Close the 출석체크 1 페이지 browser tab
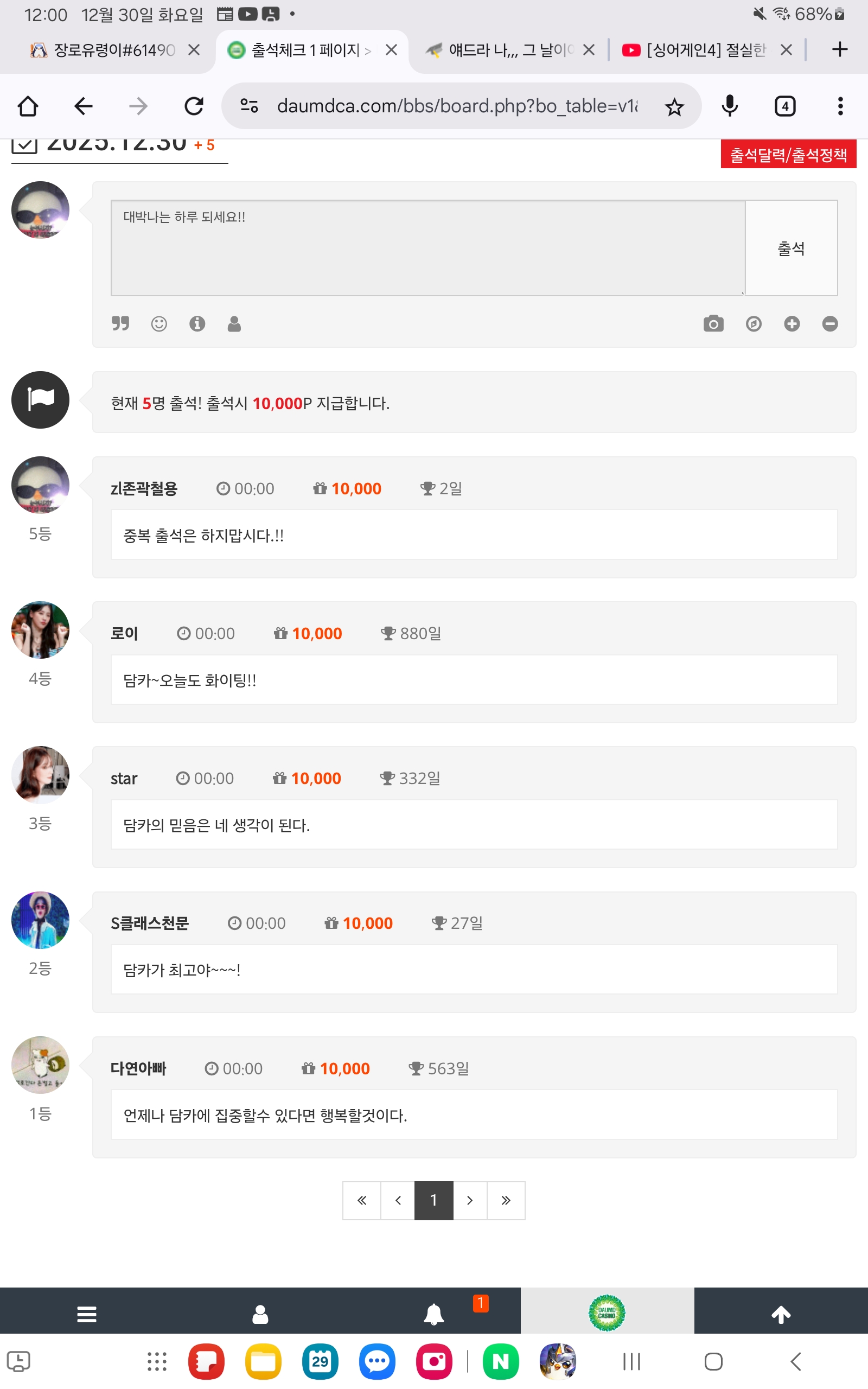Image resolution: width=868 pixels, height=1389 pixels. (x=392, y=50)
